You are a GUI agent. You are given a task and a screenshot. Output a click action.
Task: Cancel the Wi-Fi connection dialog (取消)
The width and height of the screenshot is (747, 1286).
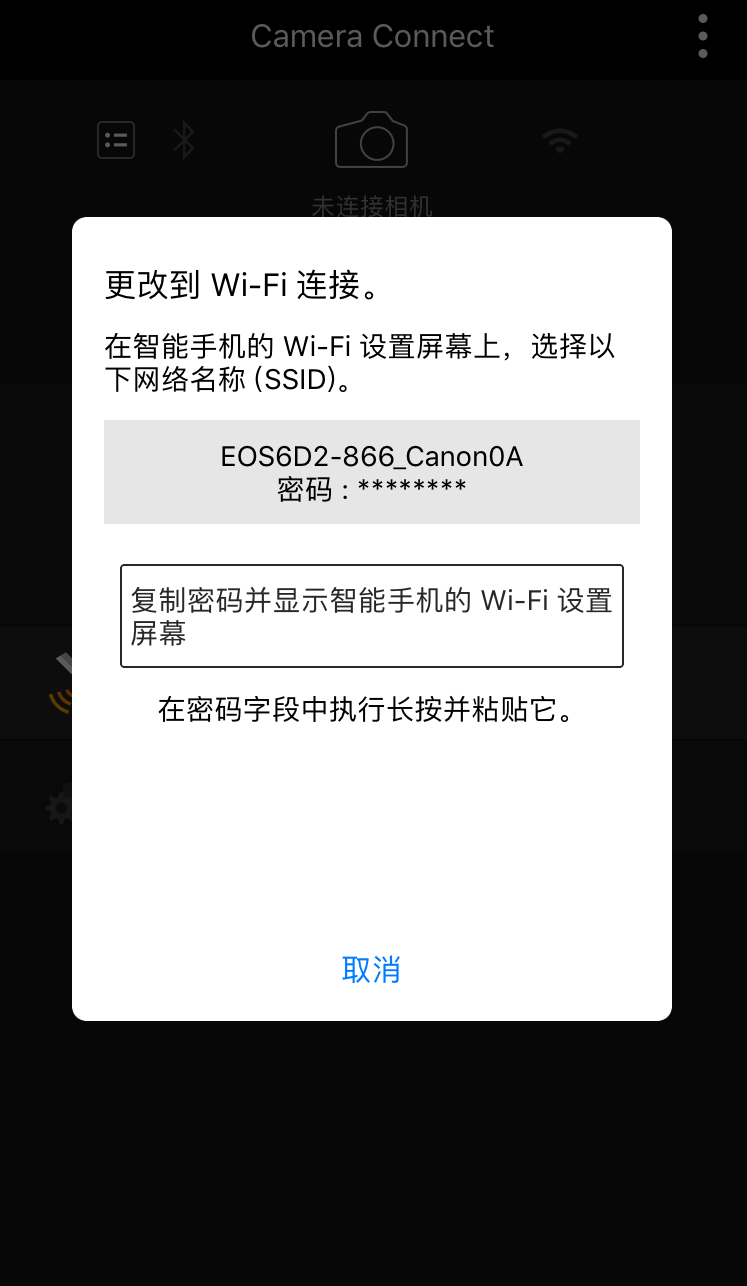(371, 969)
